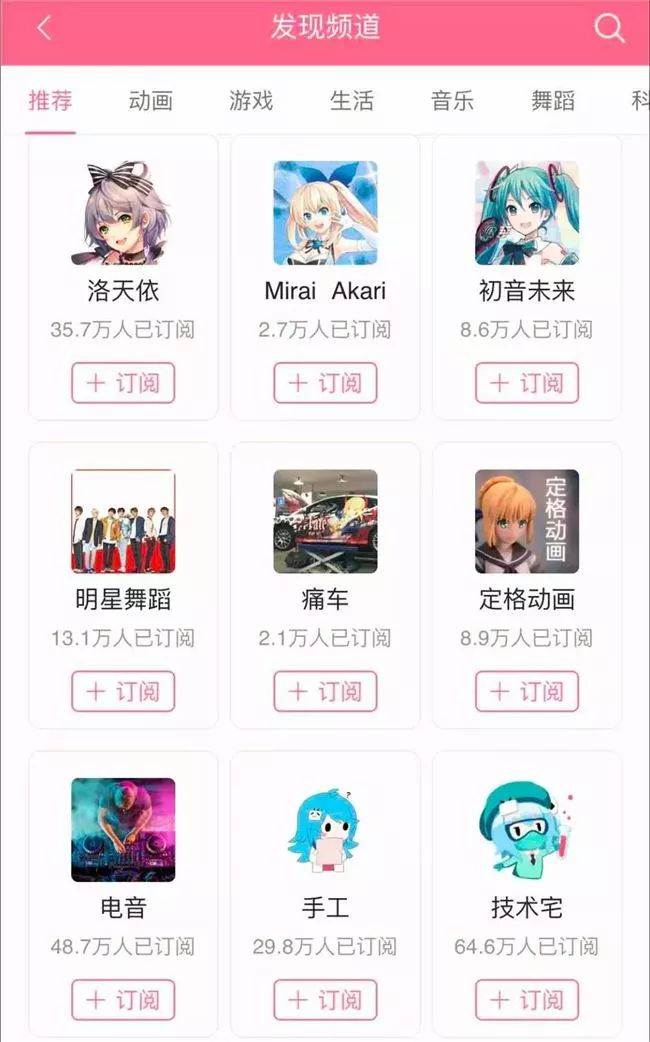Image resolution: width=650 pixels, height=1042 pixels.
Task: Select the 推荐 tab
Action: point(50,100)
